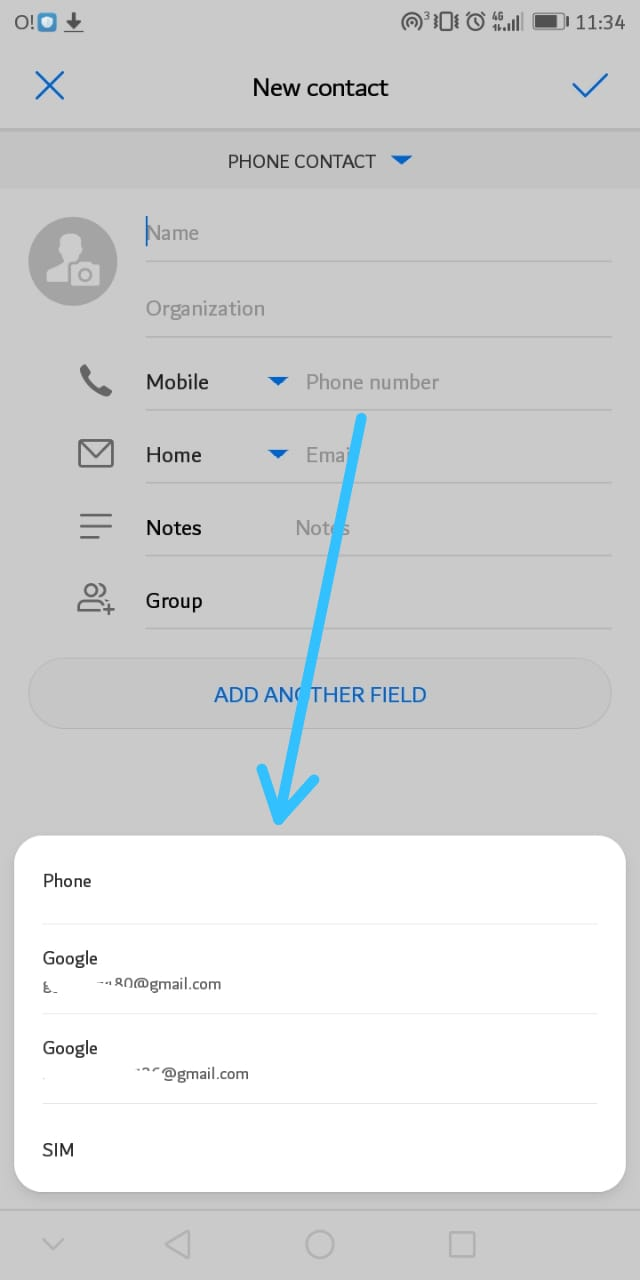Tap ADD ANOTHER FIELD button

tap(320, 694)
